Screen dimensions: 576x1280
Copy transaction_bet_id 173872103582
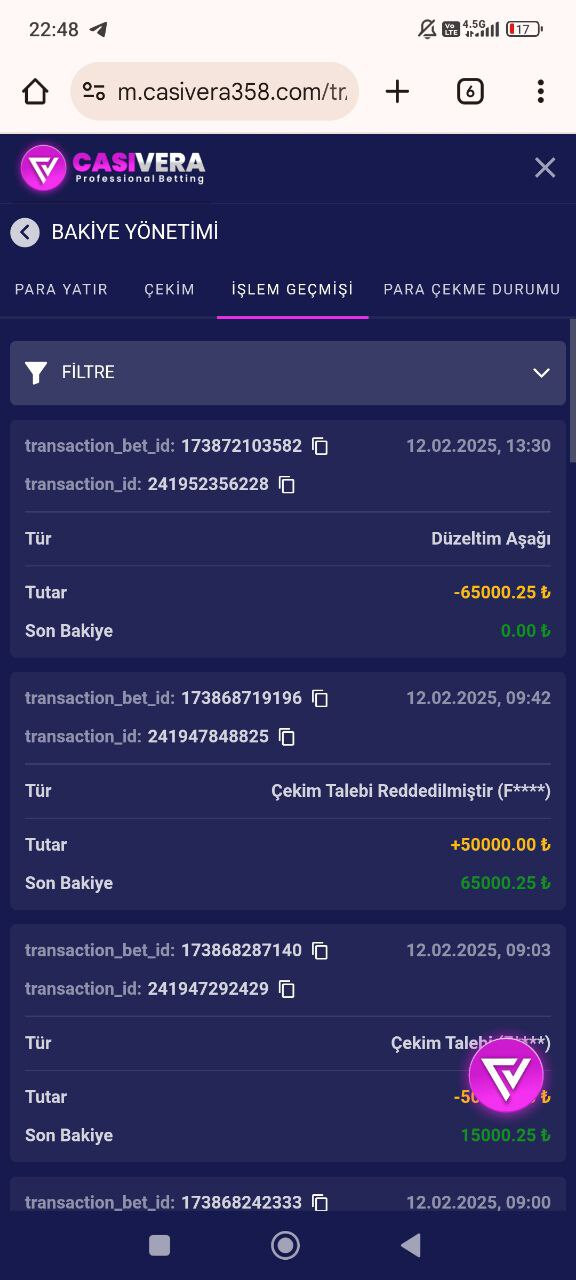(320, 446)
